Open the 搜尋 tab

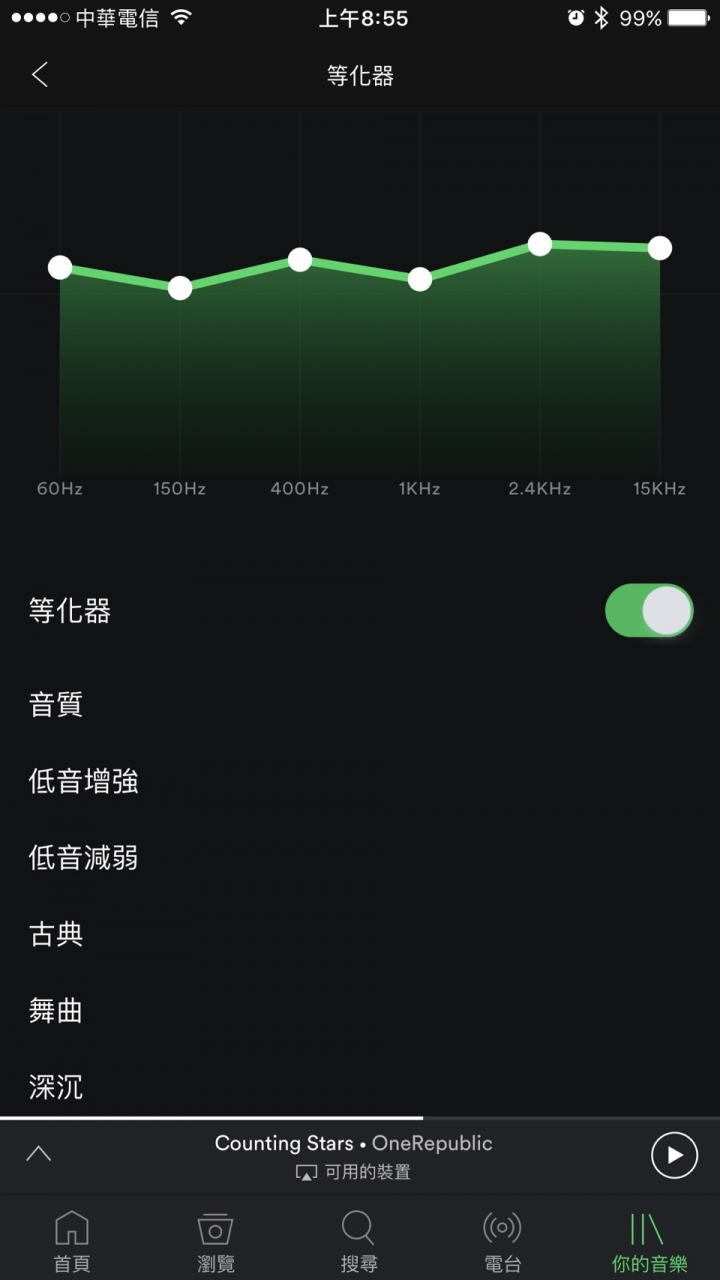tap(359, 1240)
